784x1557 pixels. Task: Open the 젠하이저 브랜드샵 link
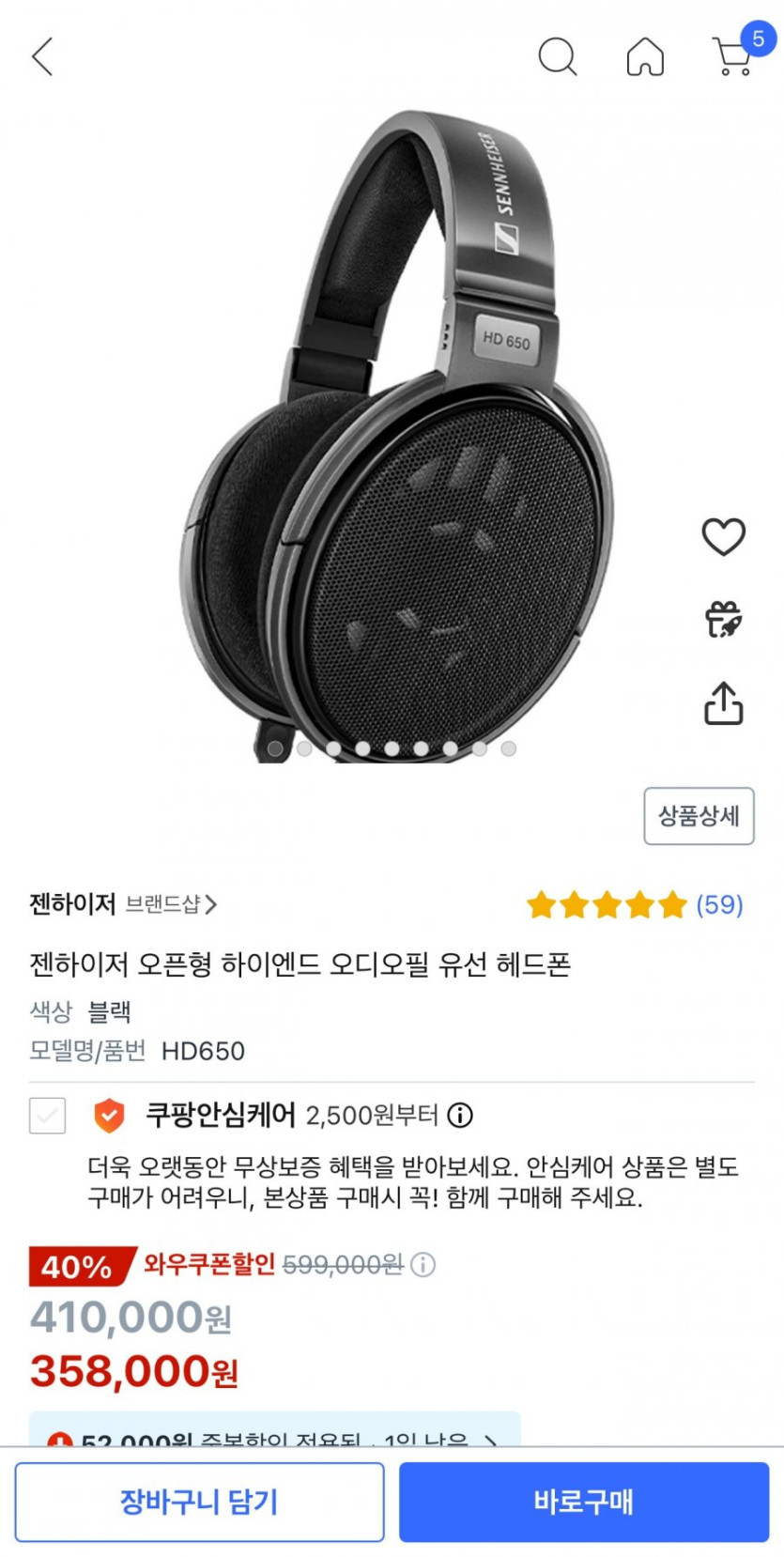[123, 904]
